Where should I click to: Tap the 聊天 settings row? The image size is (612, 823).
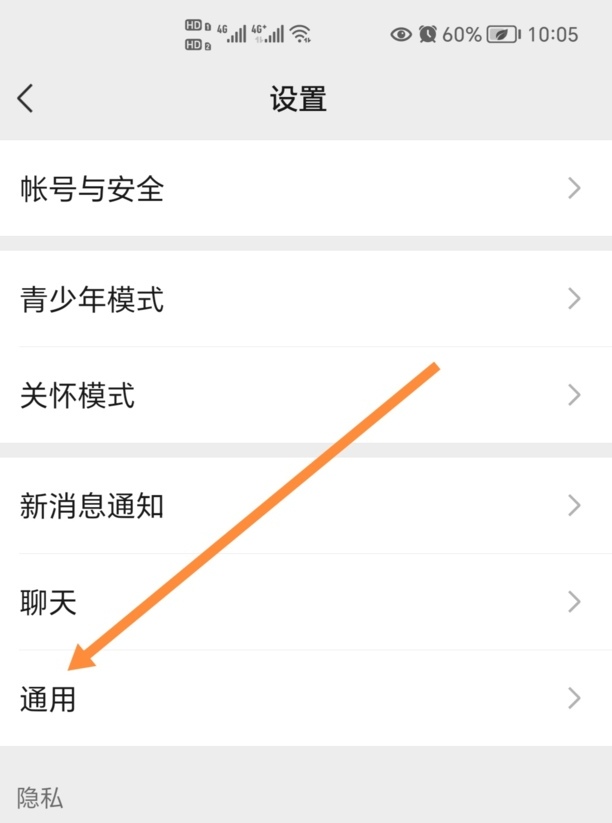(x=305, y=602)
